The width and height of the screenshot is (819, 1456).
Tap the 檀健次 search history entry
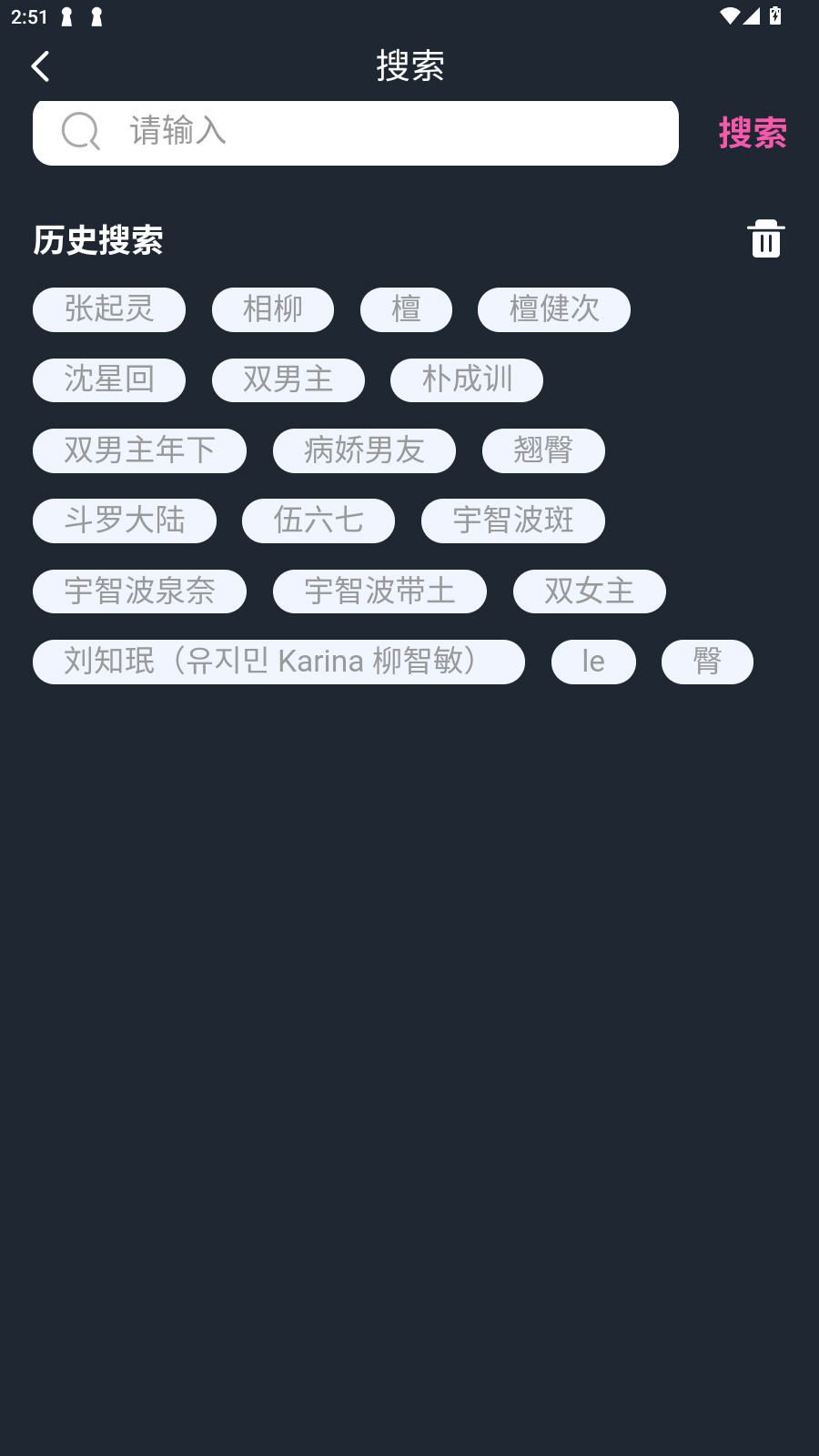click(554, 308)
